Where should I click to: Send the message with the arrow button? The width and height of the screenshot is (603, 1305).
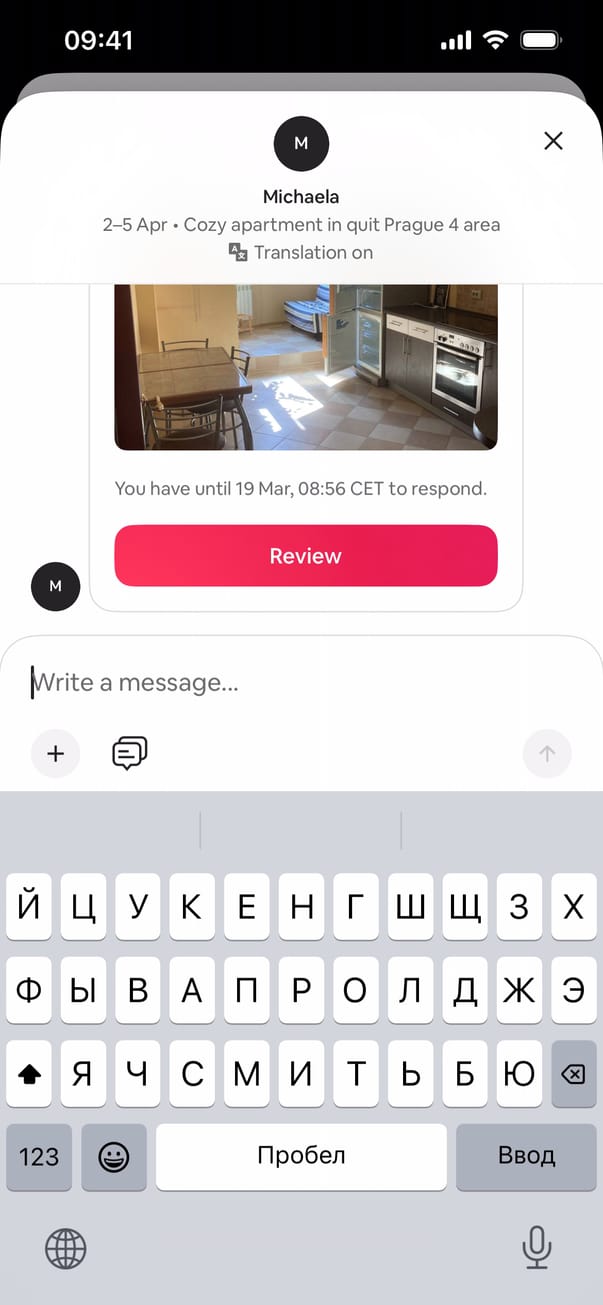click(x=546, y=753)
